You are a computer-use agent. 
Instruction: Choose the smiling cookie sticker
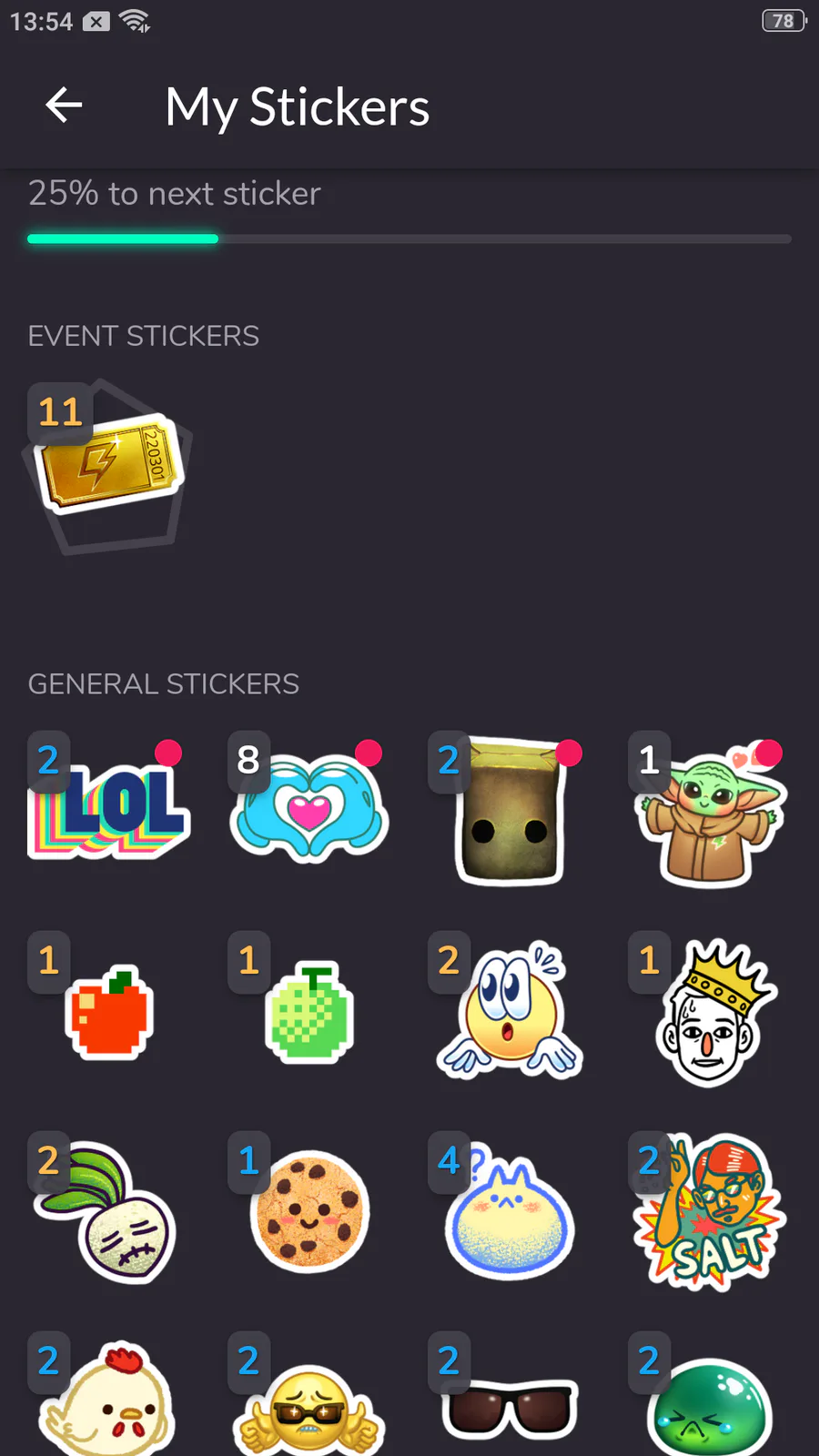(x=309, y=1210)
